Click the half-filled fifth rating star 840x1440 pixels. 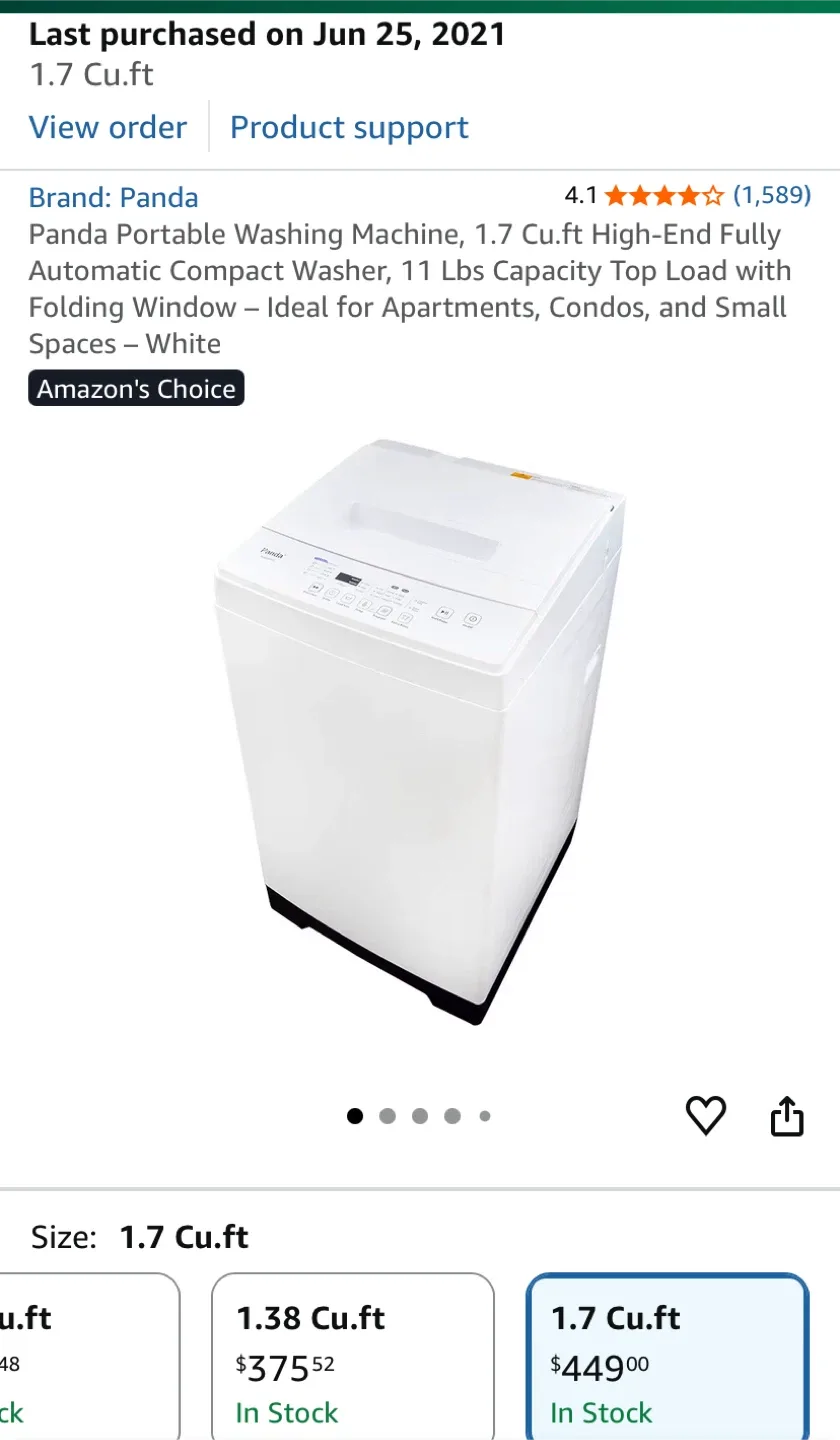712,196
